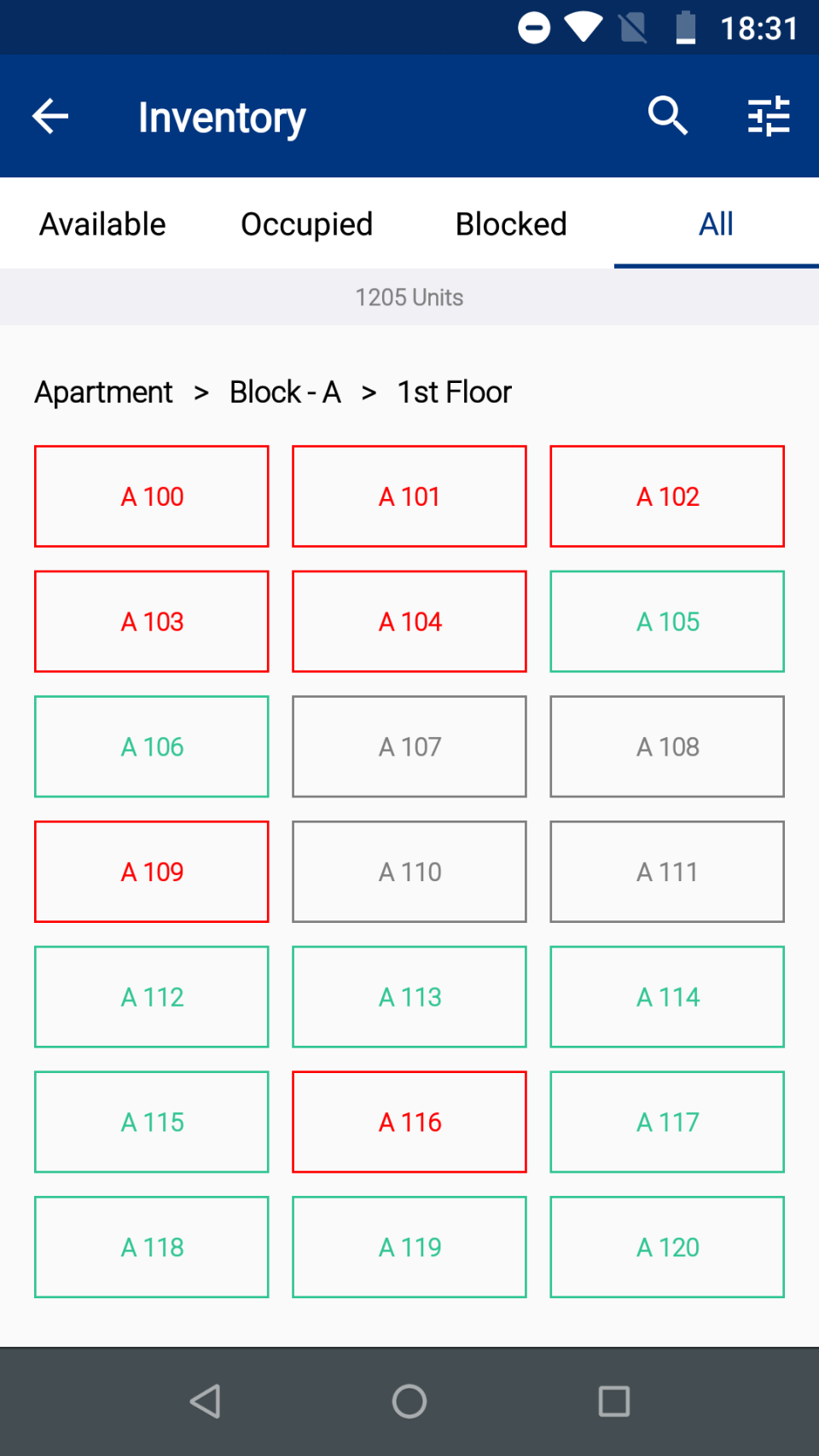This screenshot has height=1456, width=819.
Task: Select the All tab
Action: click(716, 224)
